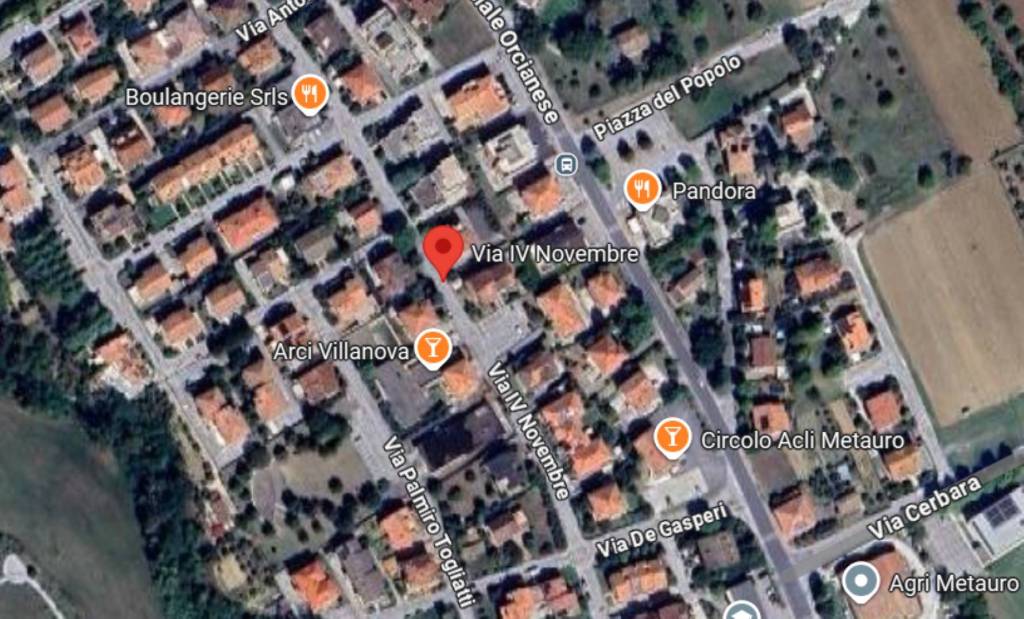Open Circolo Acli Metauro bar marker
The height and width of the screenshot is (619, 1024).
(672, 437)
